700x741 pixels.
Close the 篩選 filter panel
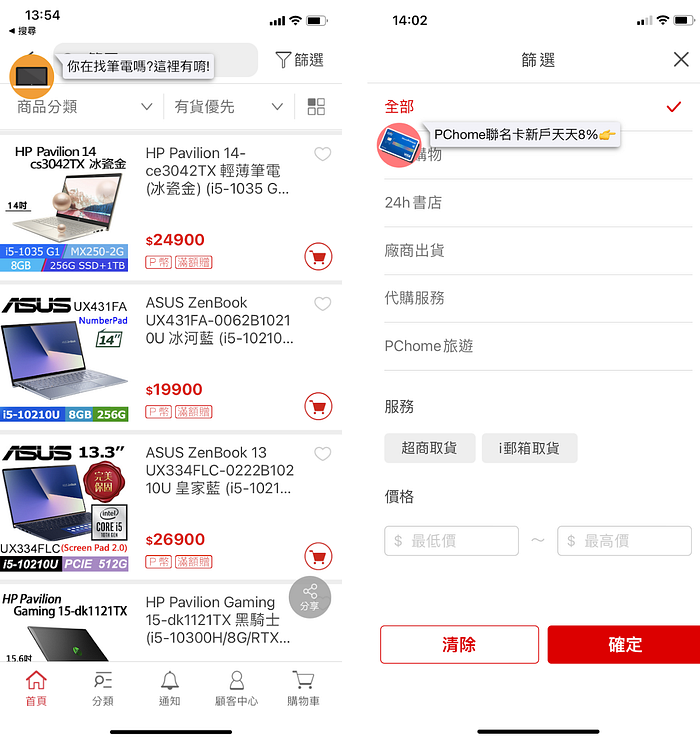tap(680, 60)
